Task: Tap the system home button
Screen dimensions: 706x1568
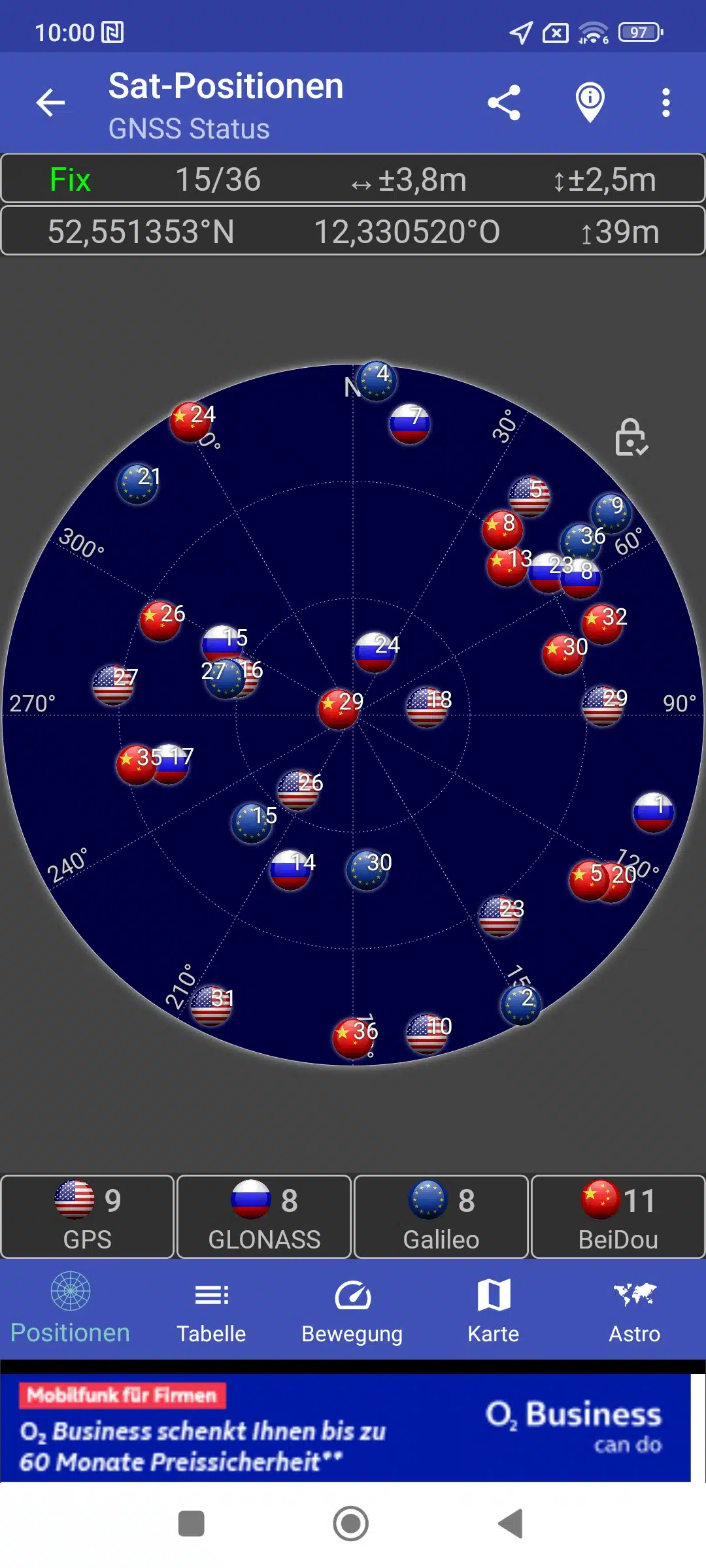Action: pos(351,1524)
